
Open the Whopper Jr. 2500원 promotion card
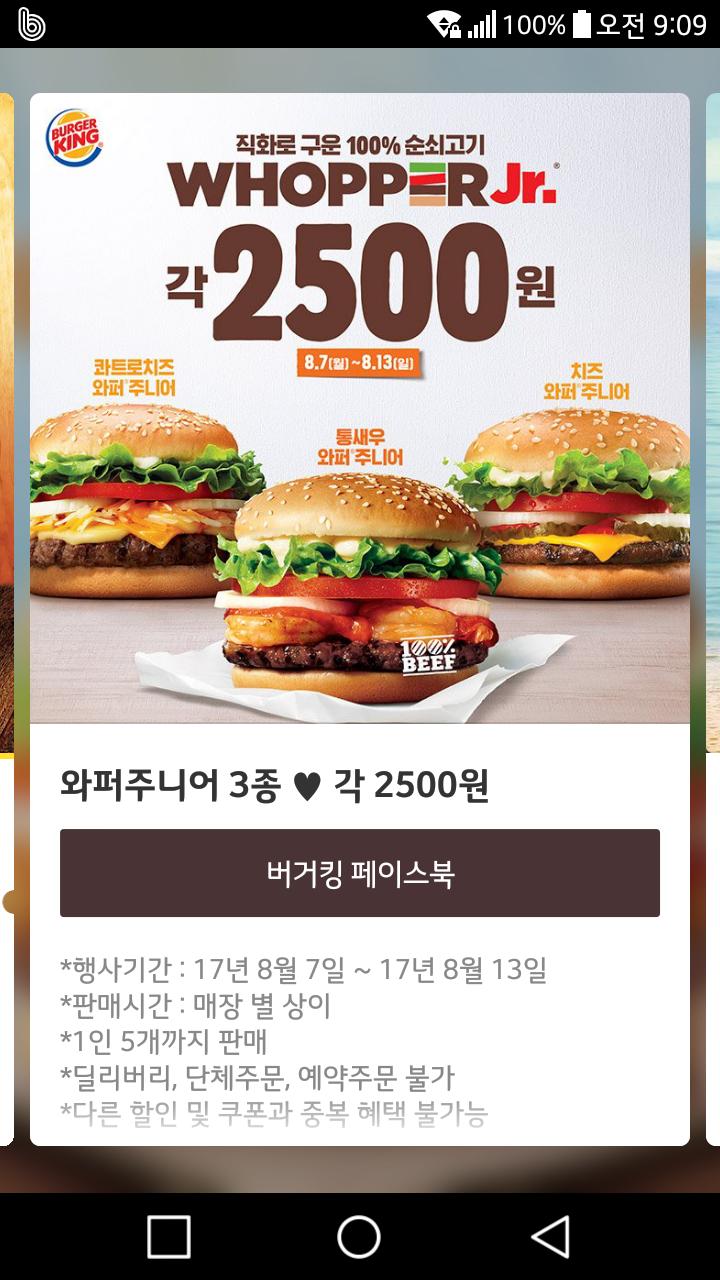coord(360,410)
